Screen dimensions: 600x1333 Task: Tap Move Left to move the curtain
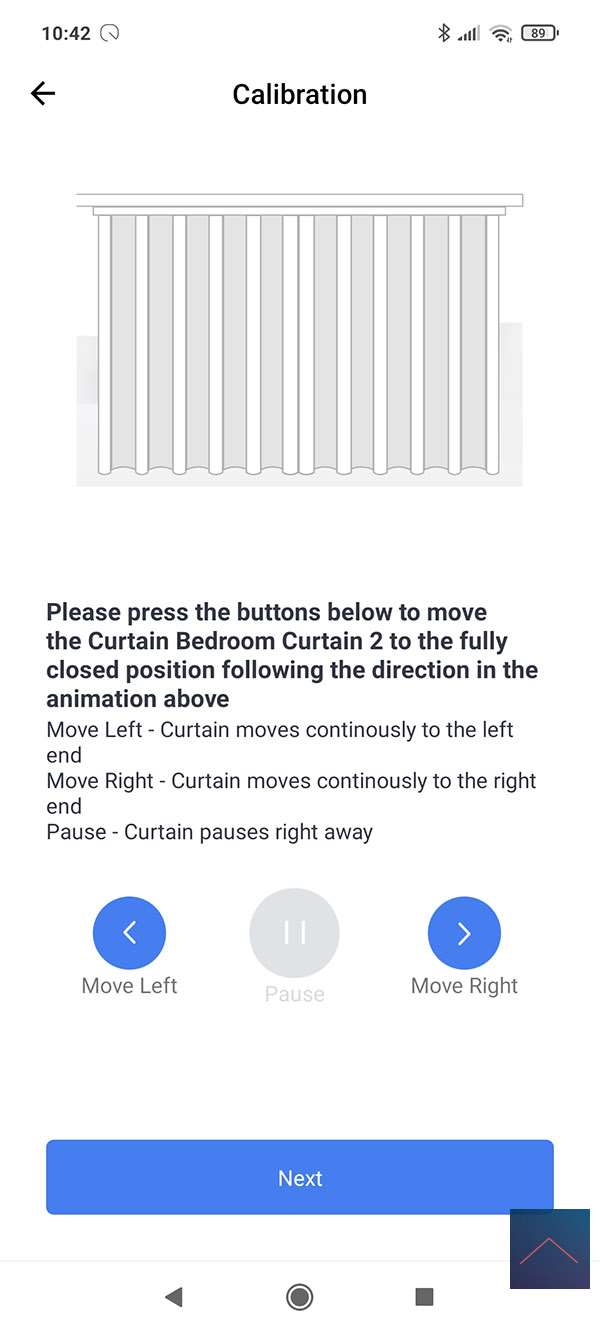click(x=129, y=933)
